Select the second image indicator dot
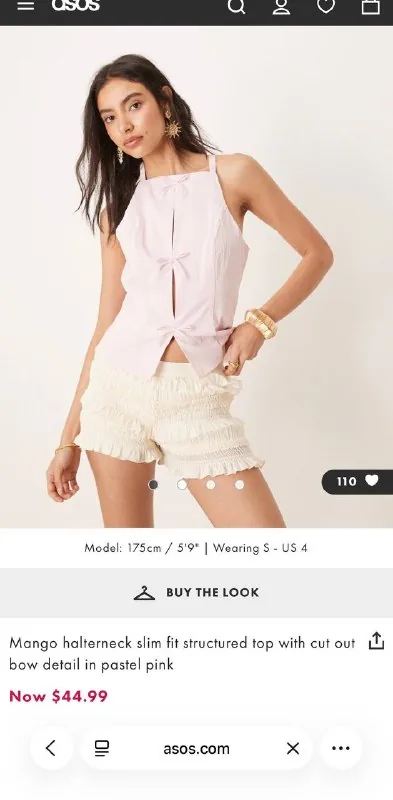 pyautogui.click(x=182, y=485)
